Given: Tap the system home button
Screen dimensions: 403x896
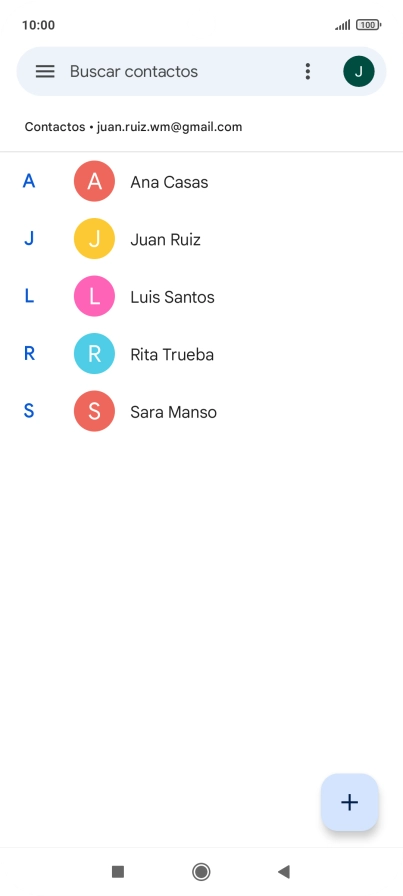Looking at the screenshot, I should (x=201, y=871).
